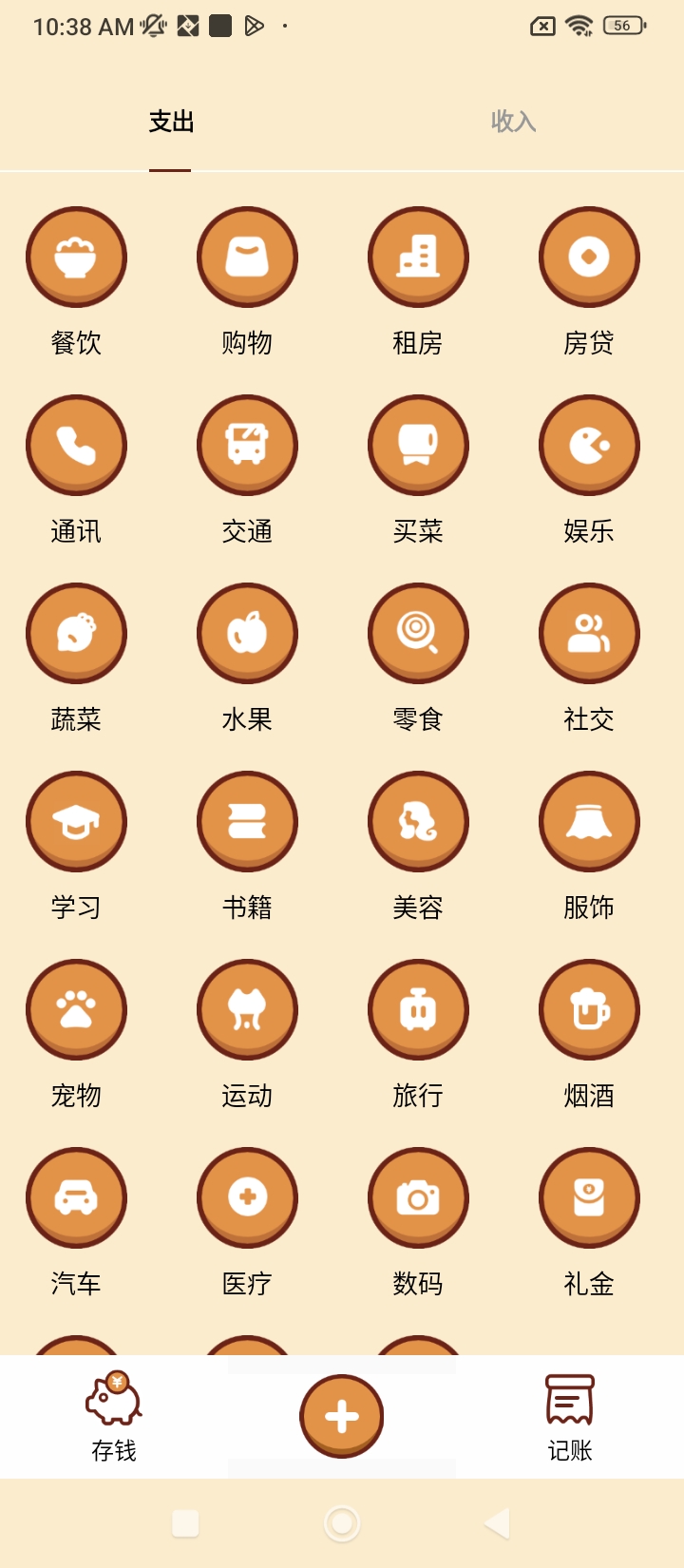Open the 存钱 savings tab

114,1416
